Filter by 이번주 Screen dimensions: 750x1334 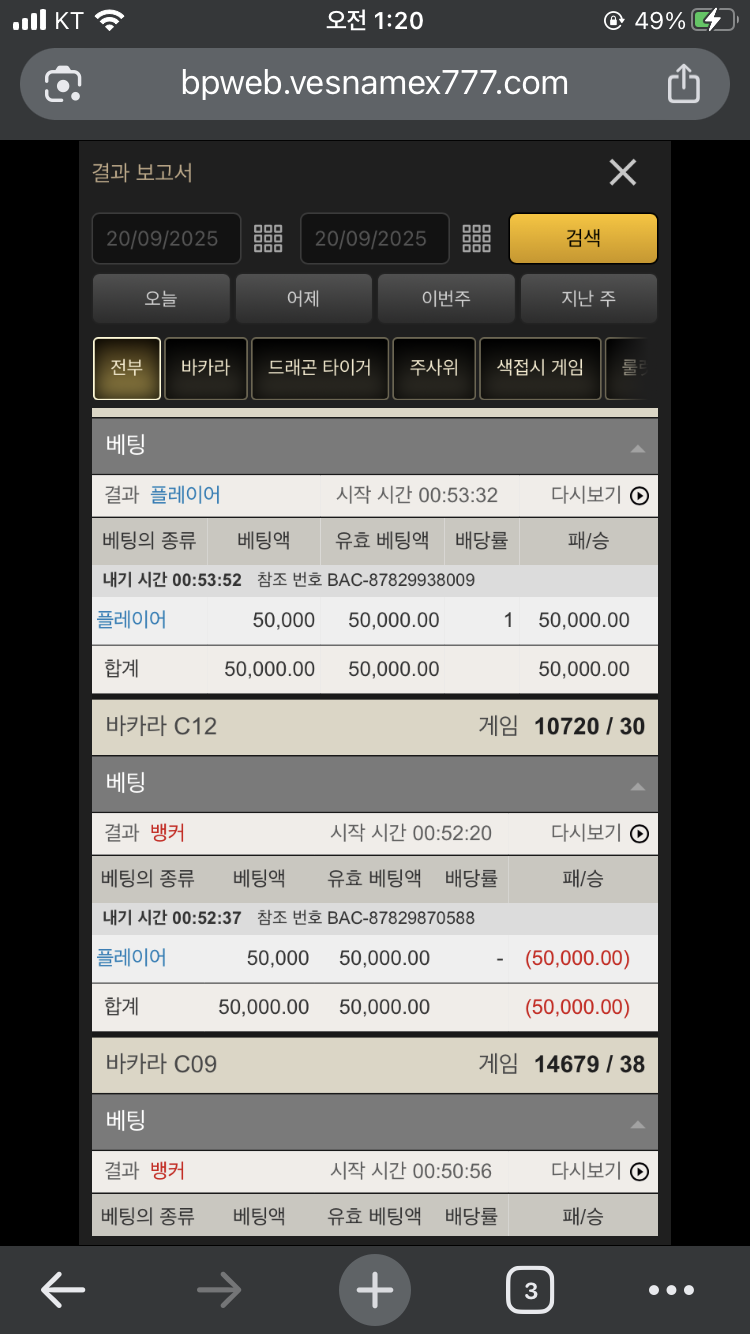(445, 298)
